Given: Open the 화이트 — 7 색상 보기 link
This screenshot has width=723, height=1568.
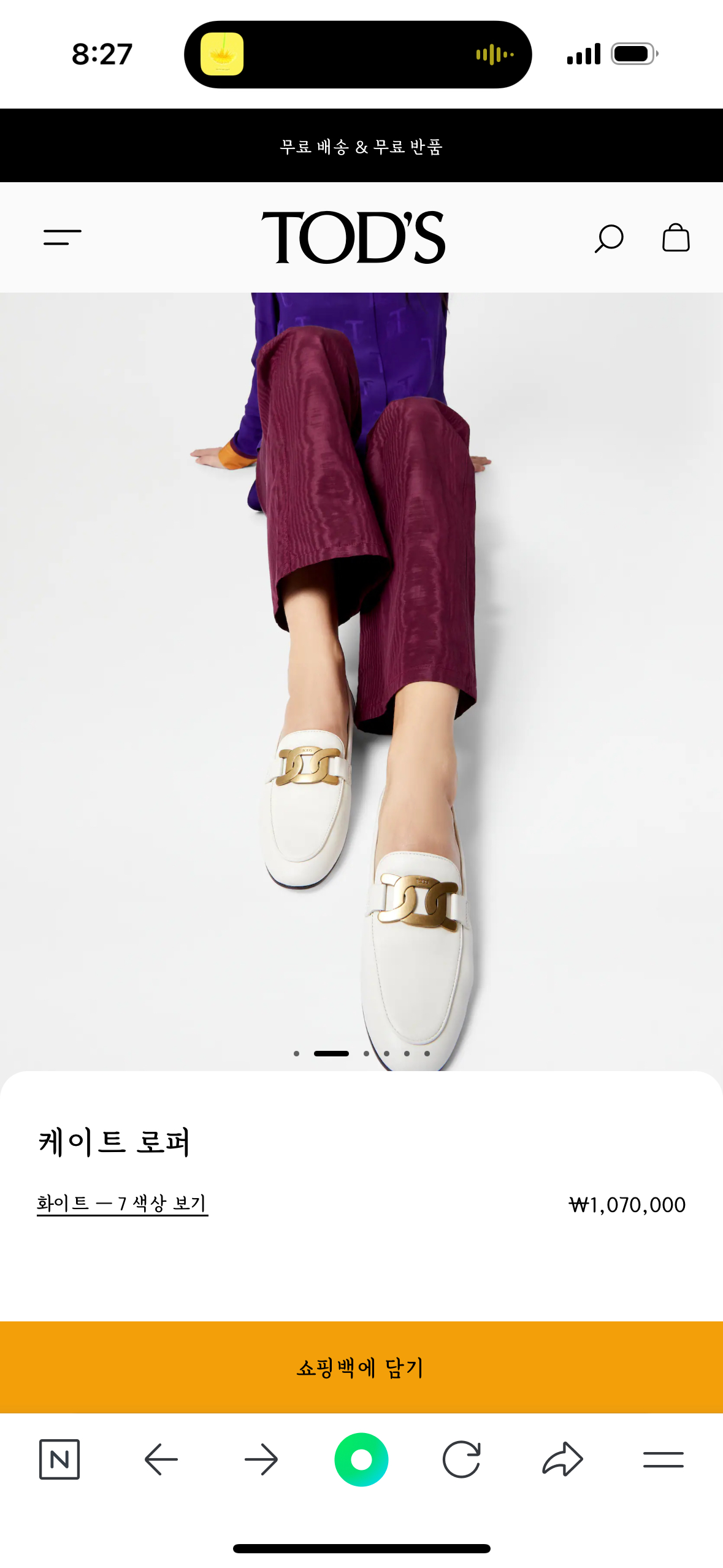Looking at the screenshot, I should (122, 1203).
